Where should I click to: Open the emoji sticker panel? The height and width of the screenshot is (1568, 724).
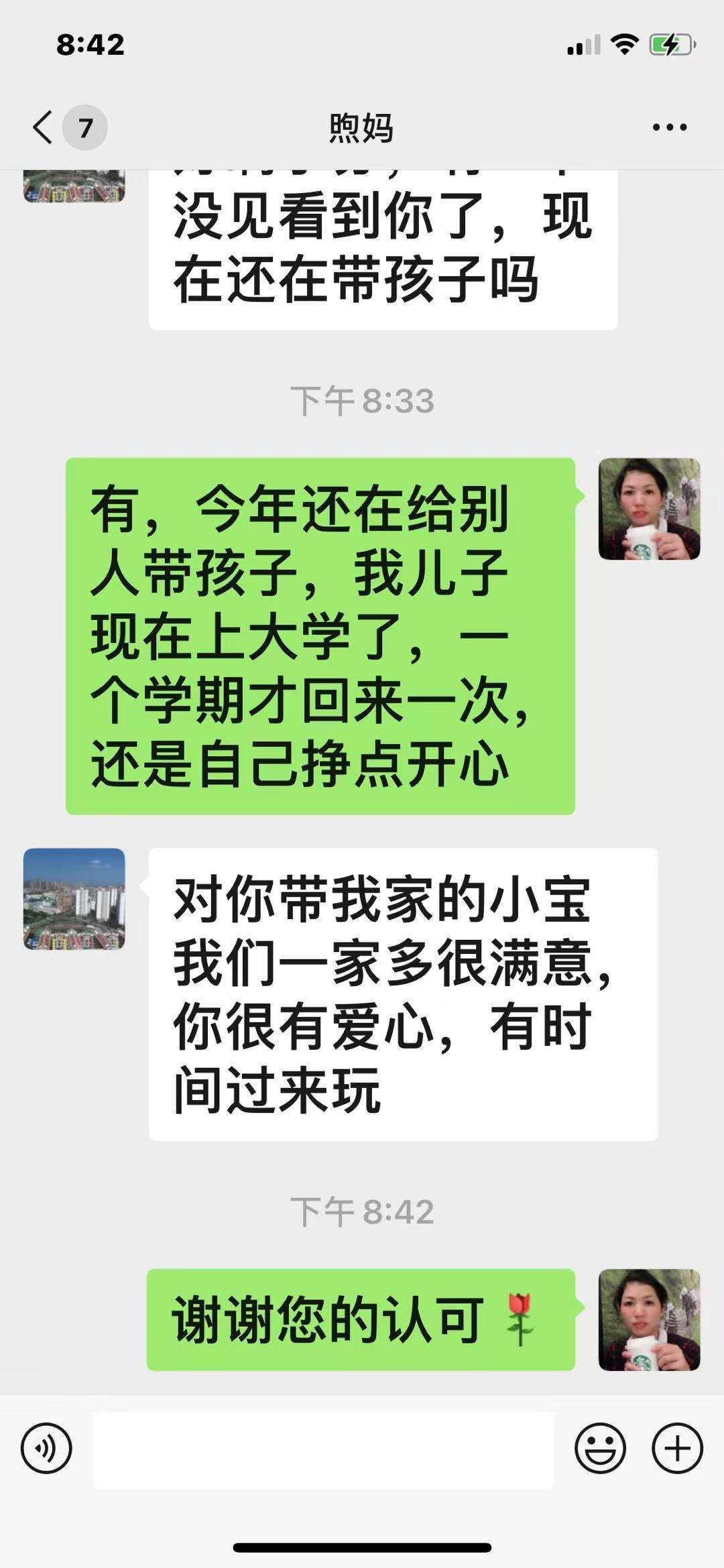[600, 1448]
